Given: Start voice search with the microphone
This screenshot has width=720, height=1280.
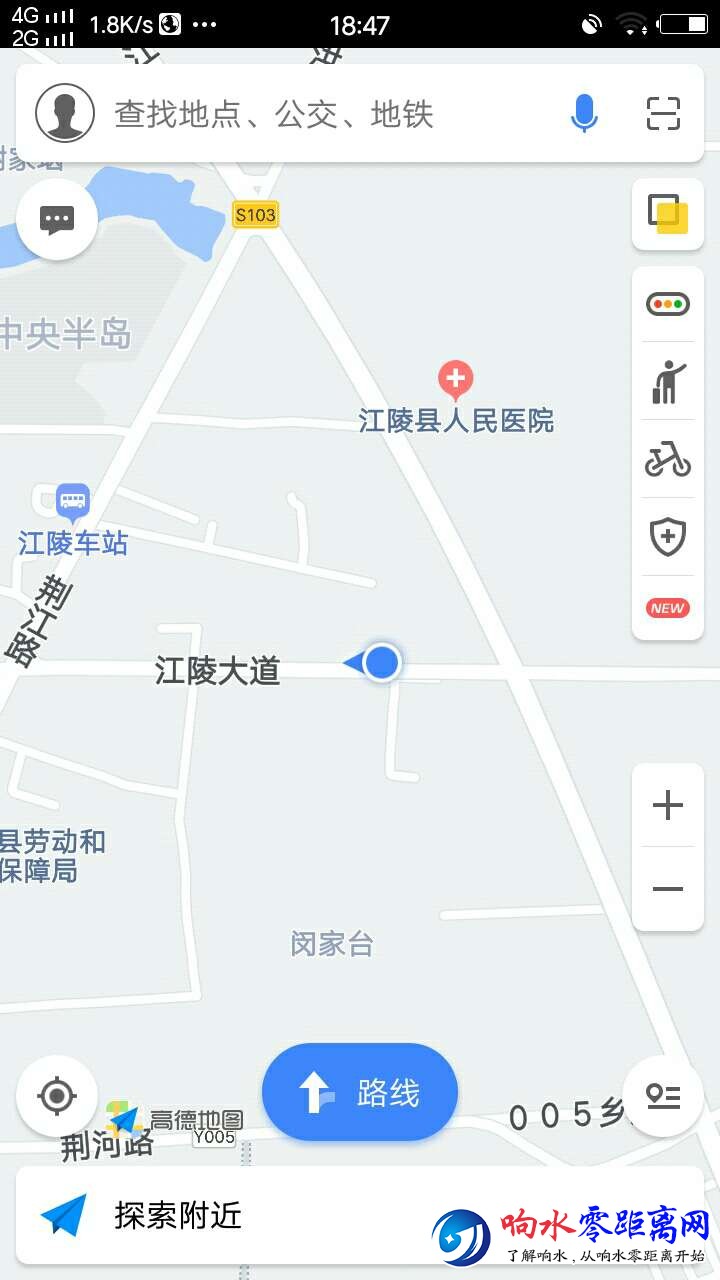Looking at the screenshot, I should click(584, 114).
